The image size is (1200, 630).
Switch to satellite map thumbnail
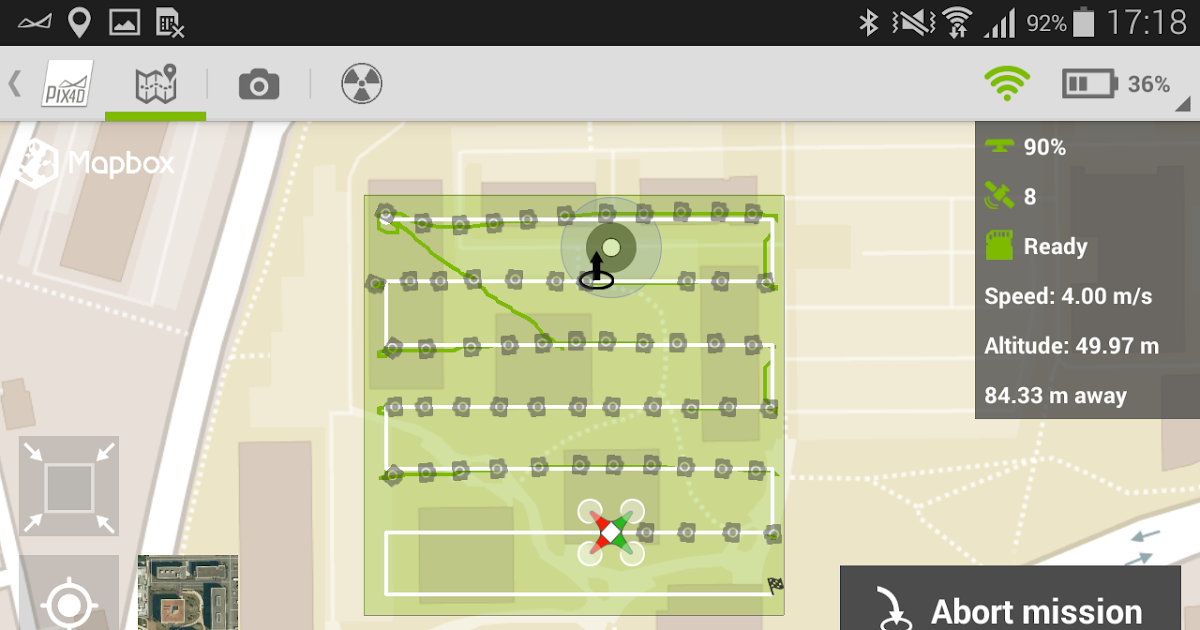coord(188,592)
